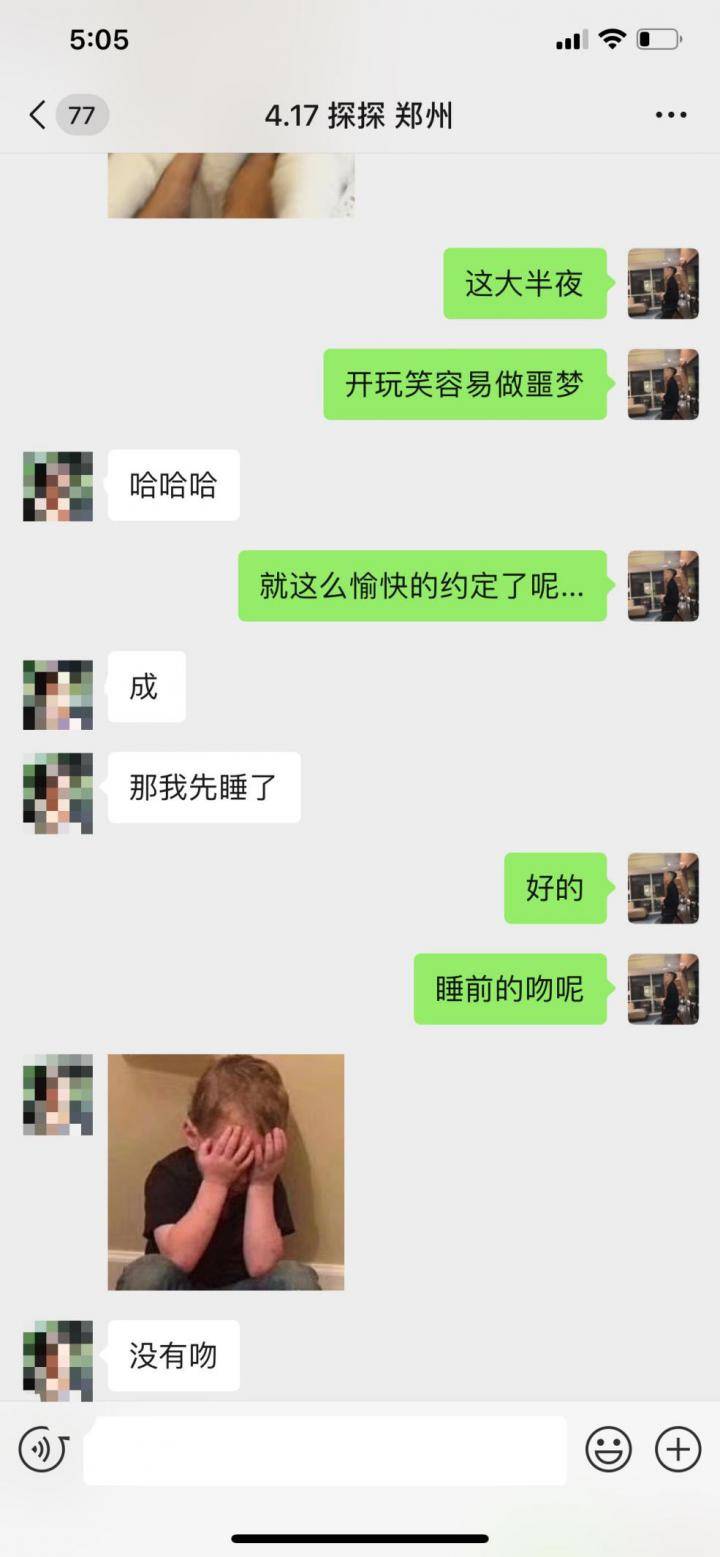Go back to the chat list
The width and height of the screenshot is (720, 1557).
click(x=38, y=116)
